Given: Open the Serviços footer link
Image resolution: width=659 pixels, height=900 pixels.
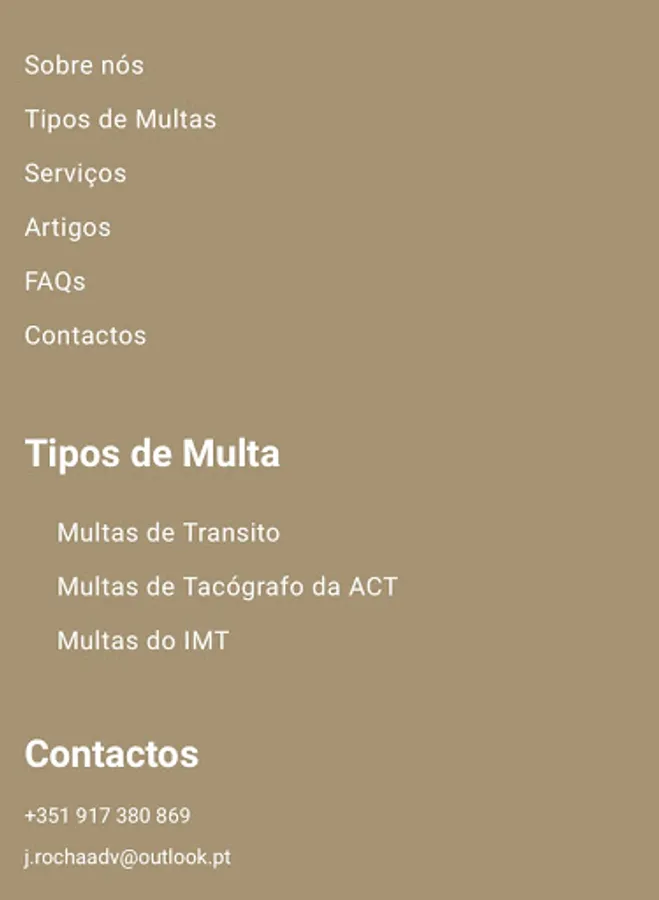Looking at the screenshot, I should click(75, 174).
